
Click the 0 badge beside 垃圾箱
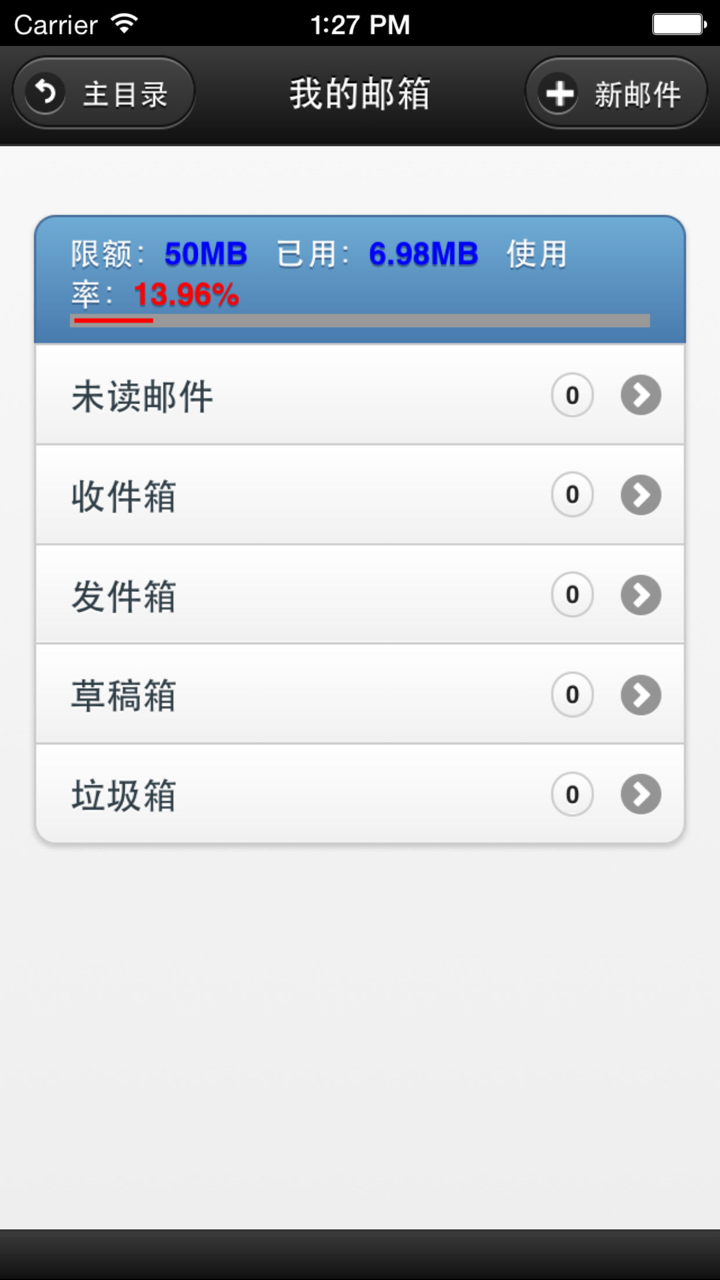[572, 794]
